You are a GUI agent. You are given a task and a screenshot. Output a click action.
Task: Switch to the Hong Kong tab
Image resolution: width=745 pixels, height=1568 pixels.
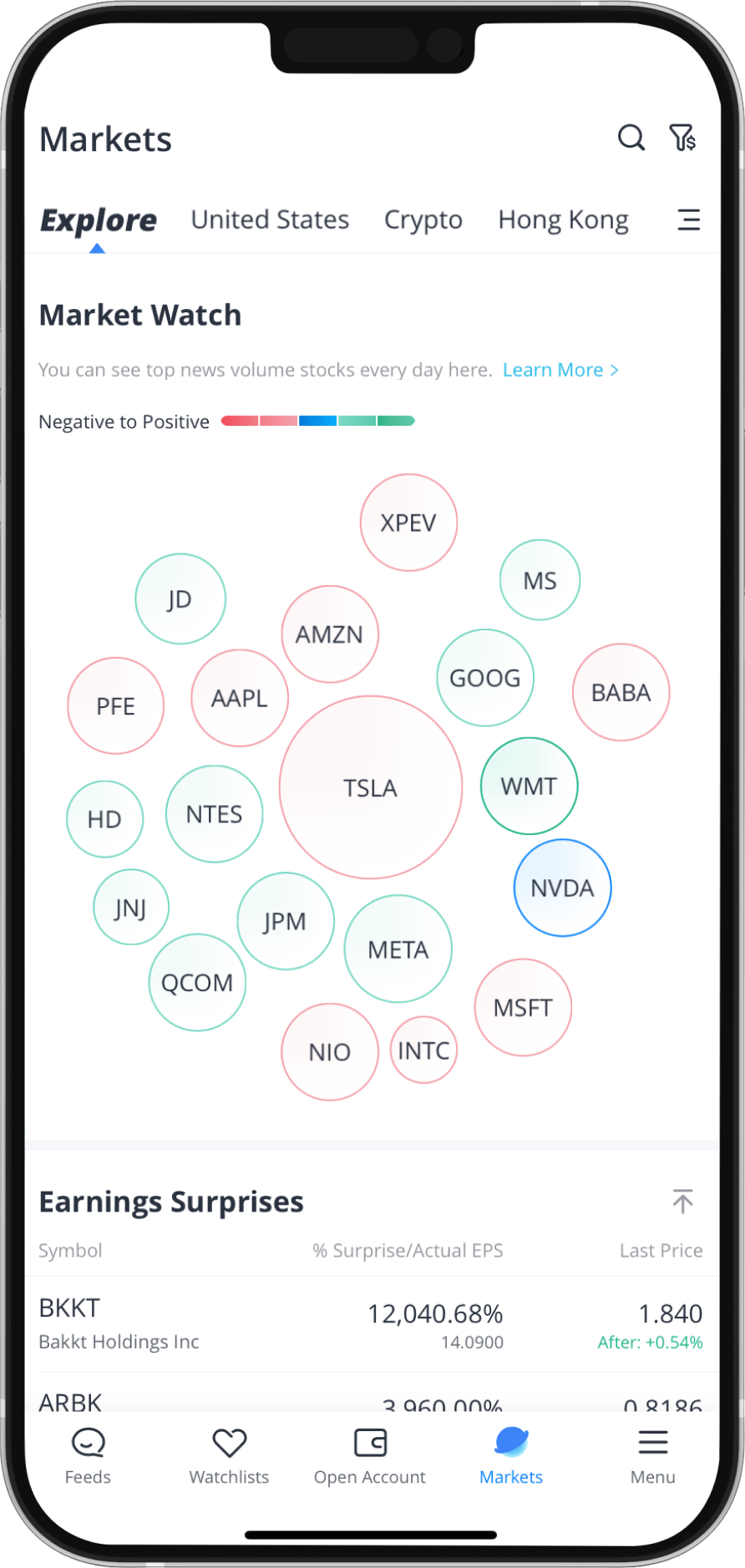click(x=563, y=220)
